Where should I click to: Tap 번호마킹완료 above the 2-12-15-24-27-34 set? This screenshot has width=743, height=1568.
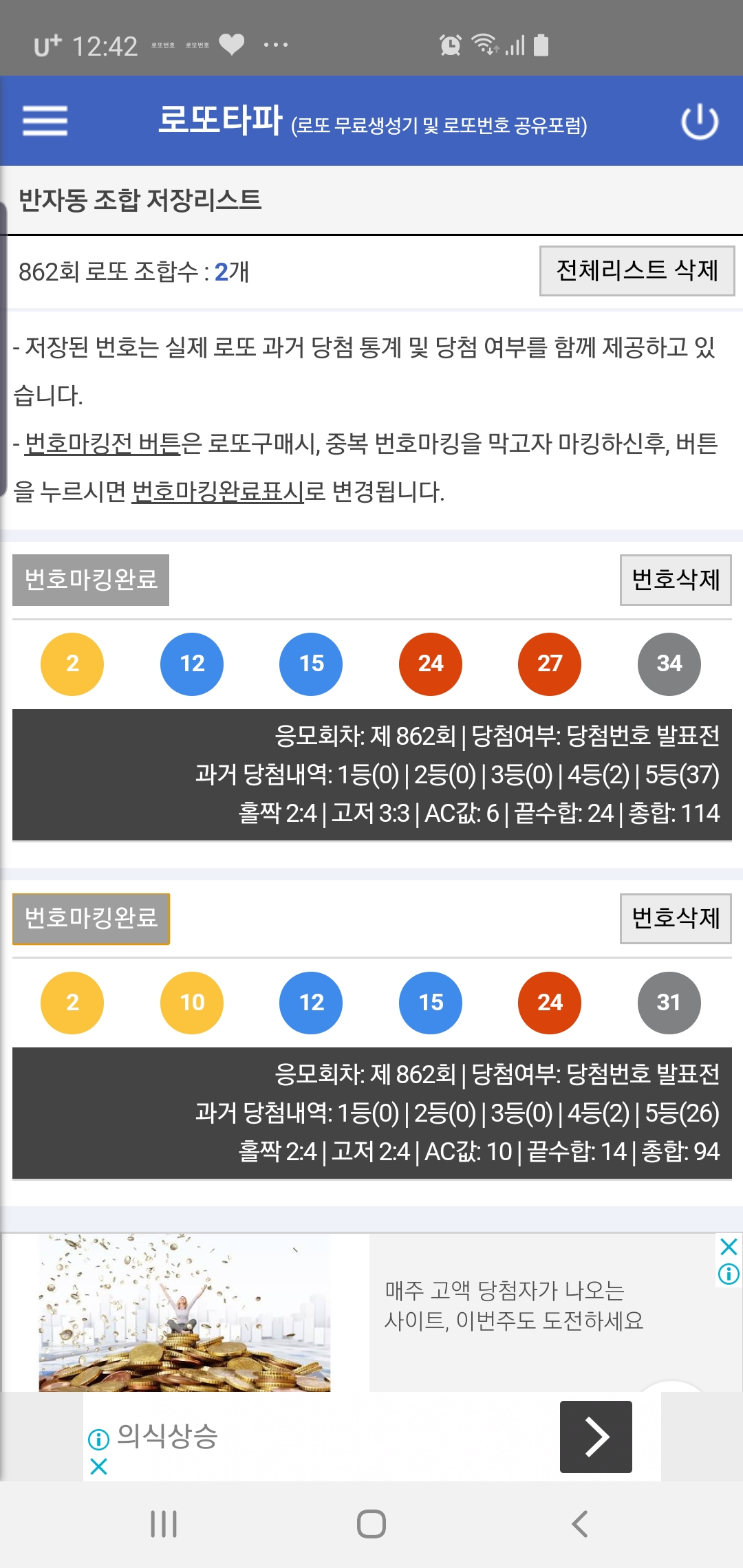click(91, 580)
